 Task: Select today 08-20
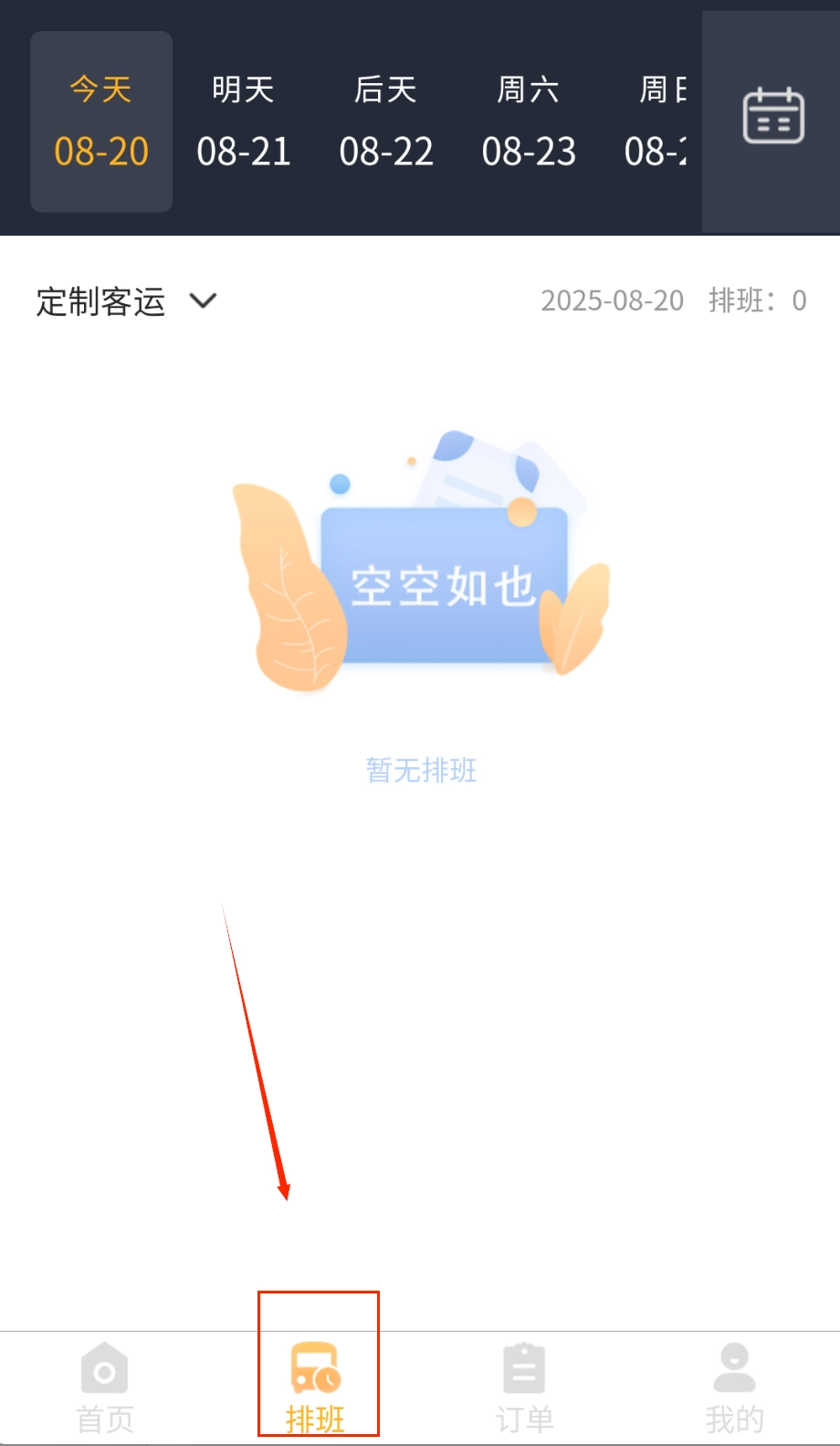point(101,121)
